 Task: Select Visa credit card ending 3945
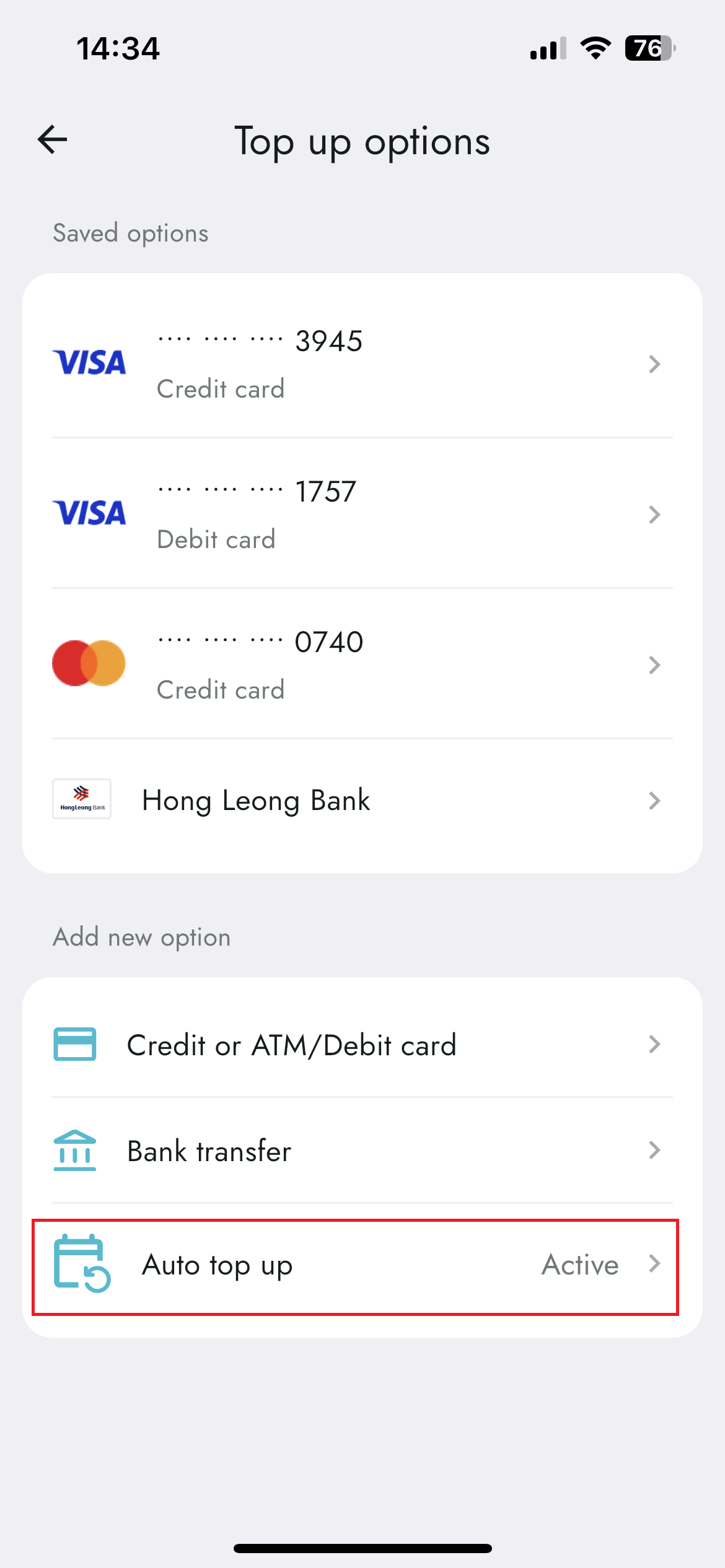click(362, 364)
